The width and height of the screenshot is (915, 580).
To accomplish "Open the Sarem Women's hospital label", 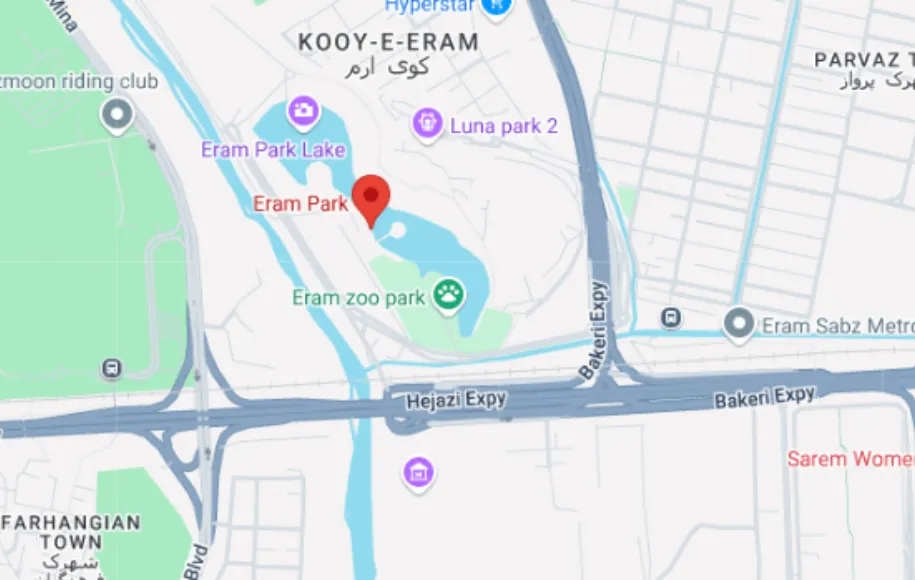I will [850, 459].
